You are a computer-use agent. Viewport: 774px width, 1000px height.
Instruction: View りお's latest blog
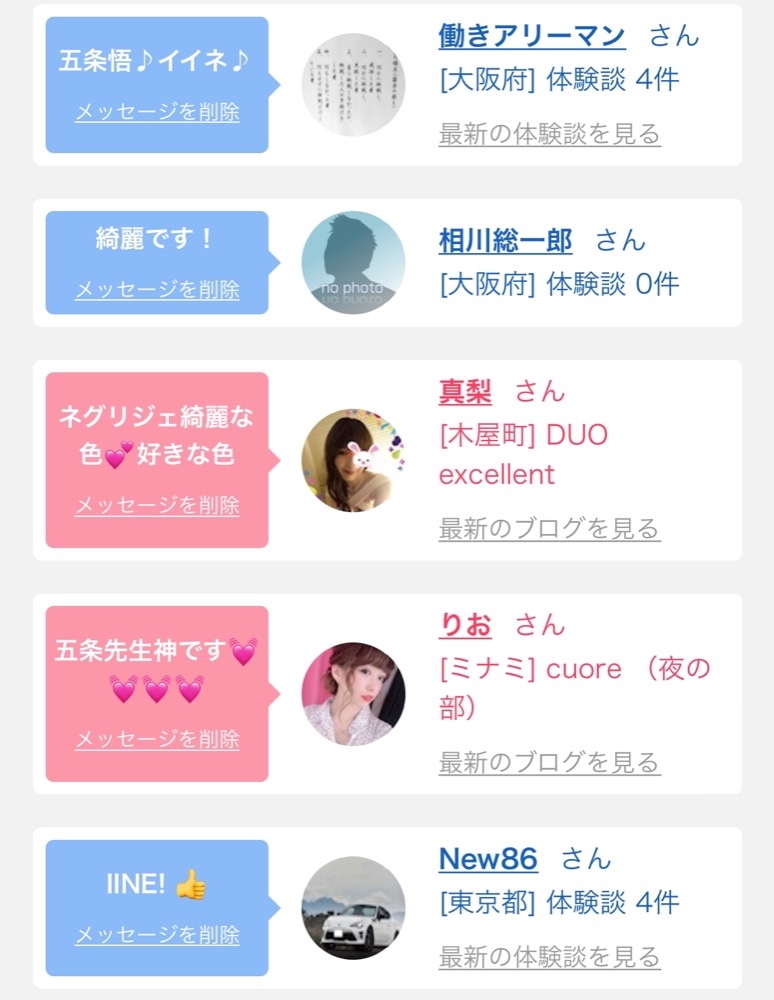pos(549,762)
